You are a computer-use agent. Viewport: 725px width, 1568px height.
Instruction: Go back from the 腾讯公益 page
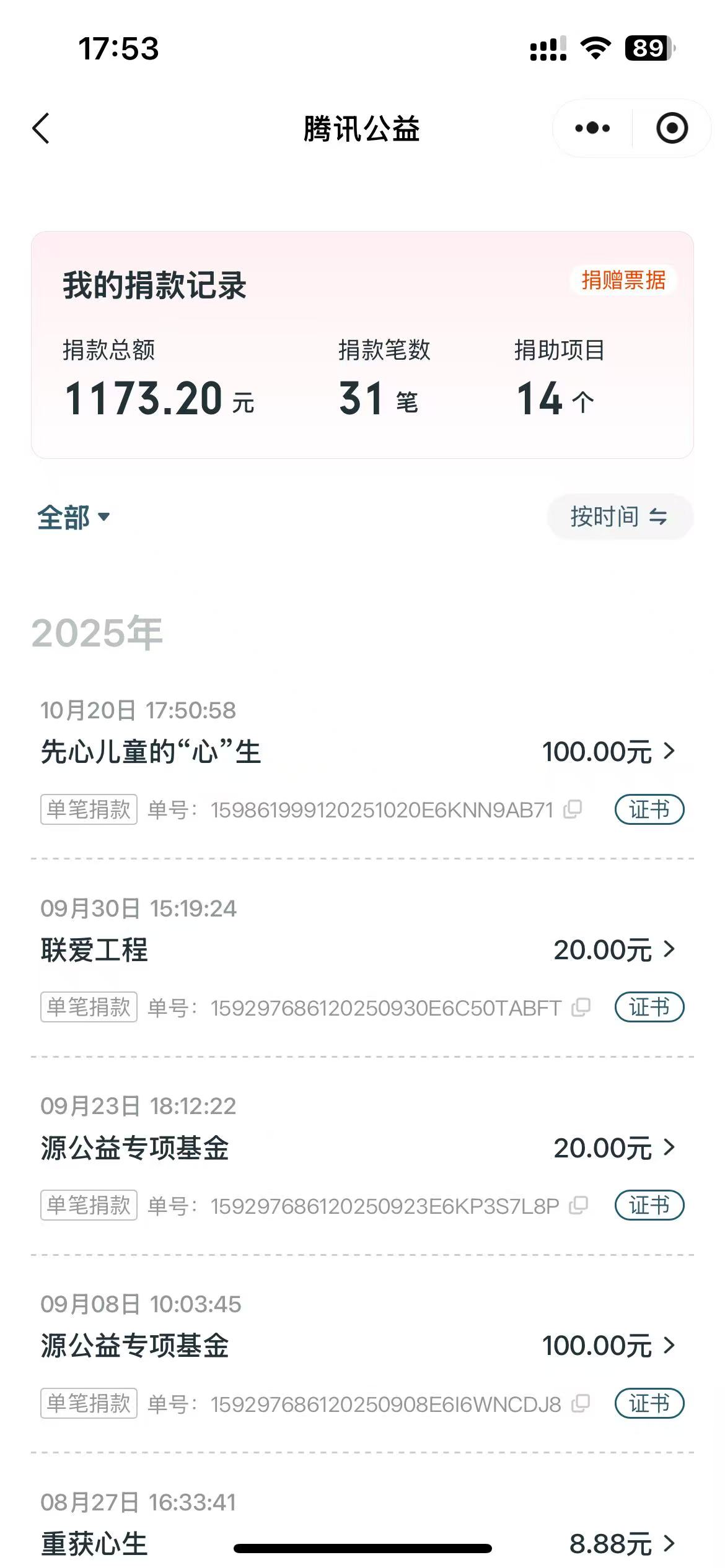tap(41, 129)
